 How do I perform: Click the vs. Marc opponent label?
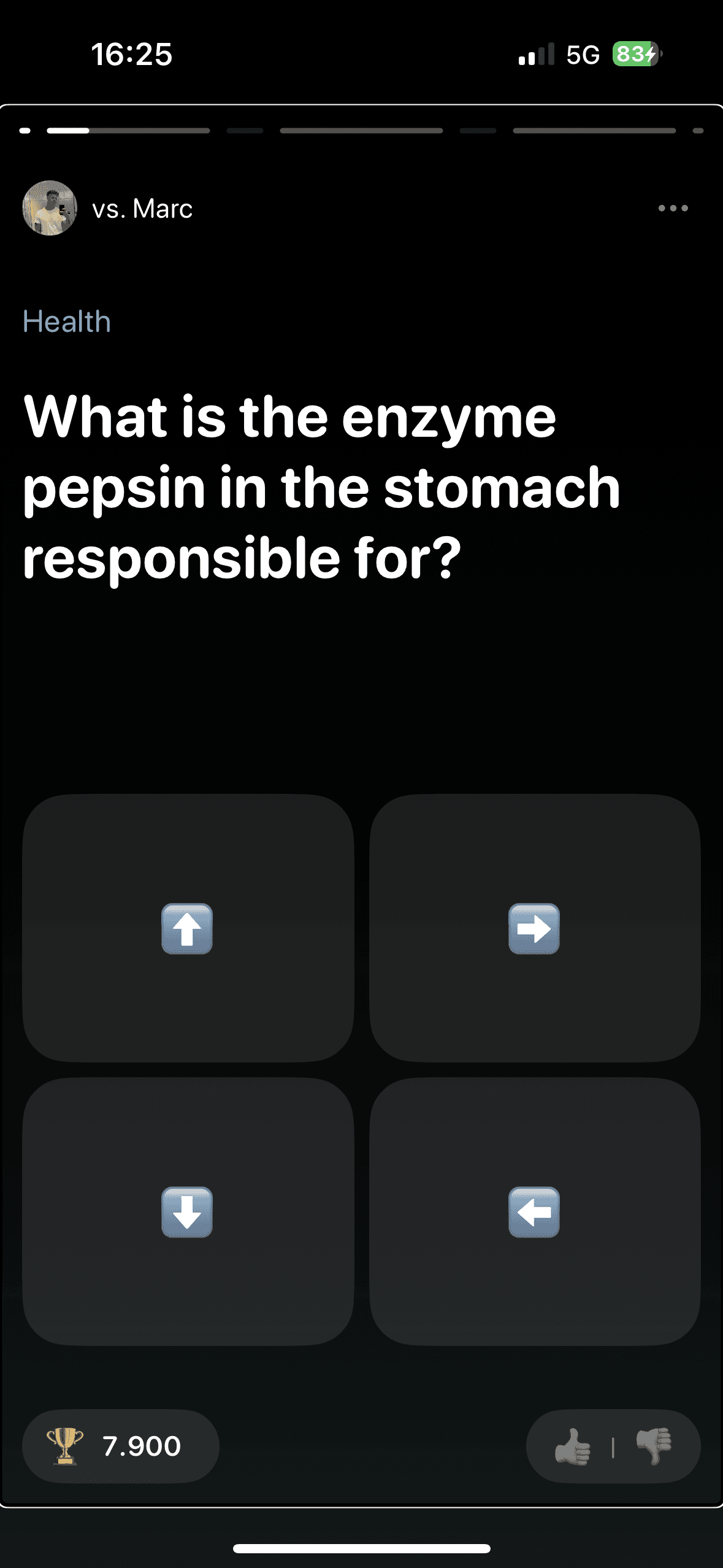(142, 209)
